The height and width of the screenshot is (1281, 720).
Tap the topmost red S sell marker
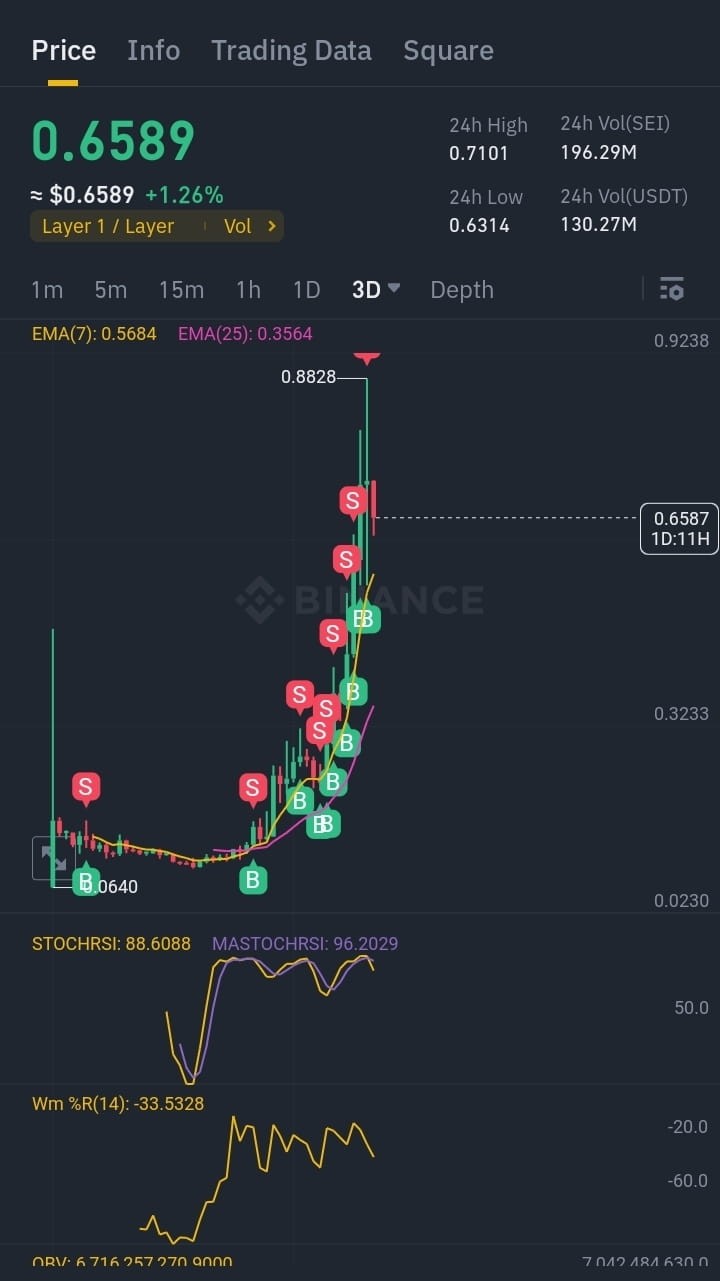(x=353, y=501)
